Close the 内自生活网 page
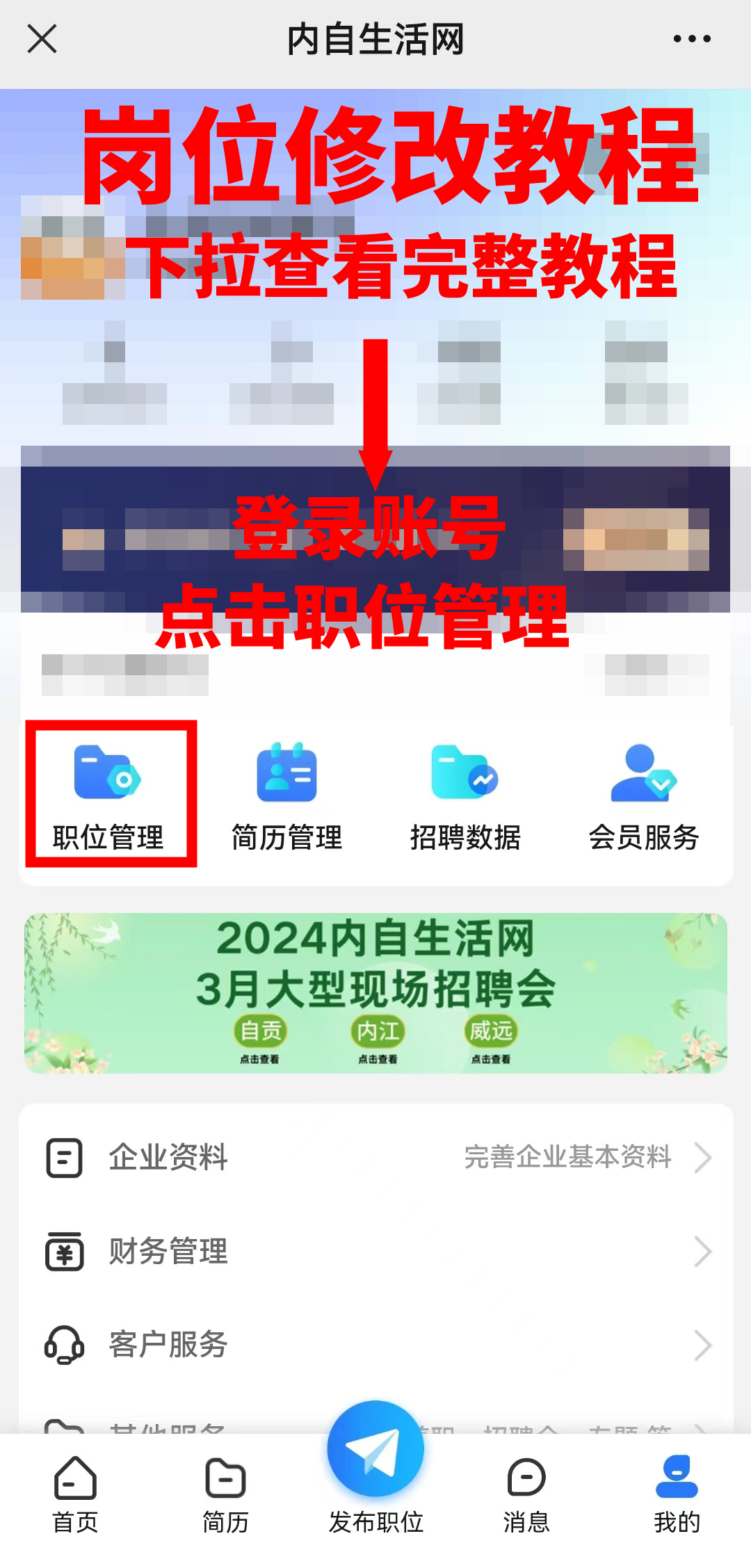 [42, 39]
